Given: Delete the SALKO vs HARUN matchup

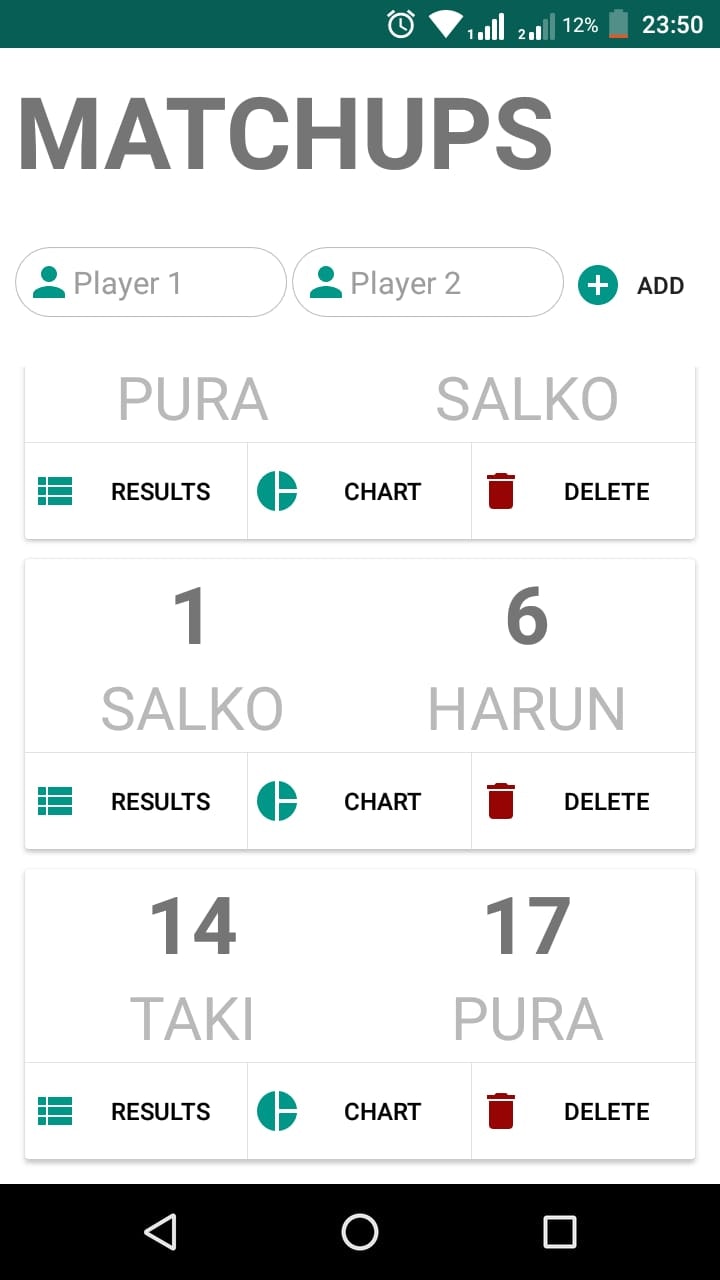Looking at the screenshot, I should 500,801.
